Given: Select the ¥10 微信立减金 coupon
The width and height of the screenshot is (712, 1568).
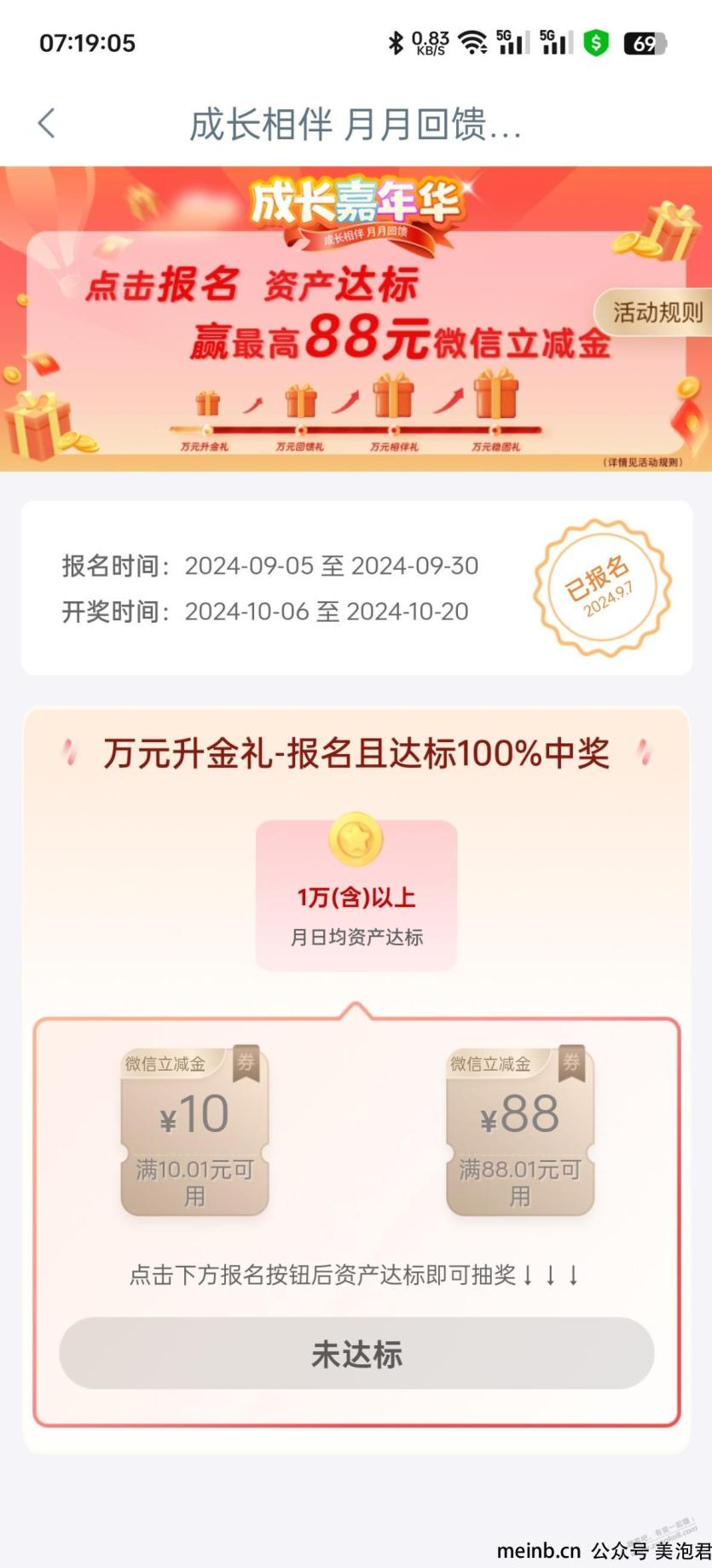Looking at the screenshot, I should point(194,1131).
